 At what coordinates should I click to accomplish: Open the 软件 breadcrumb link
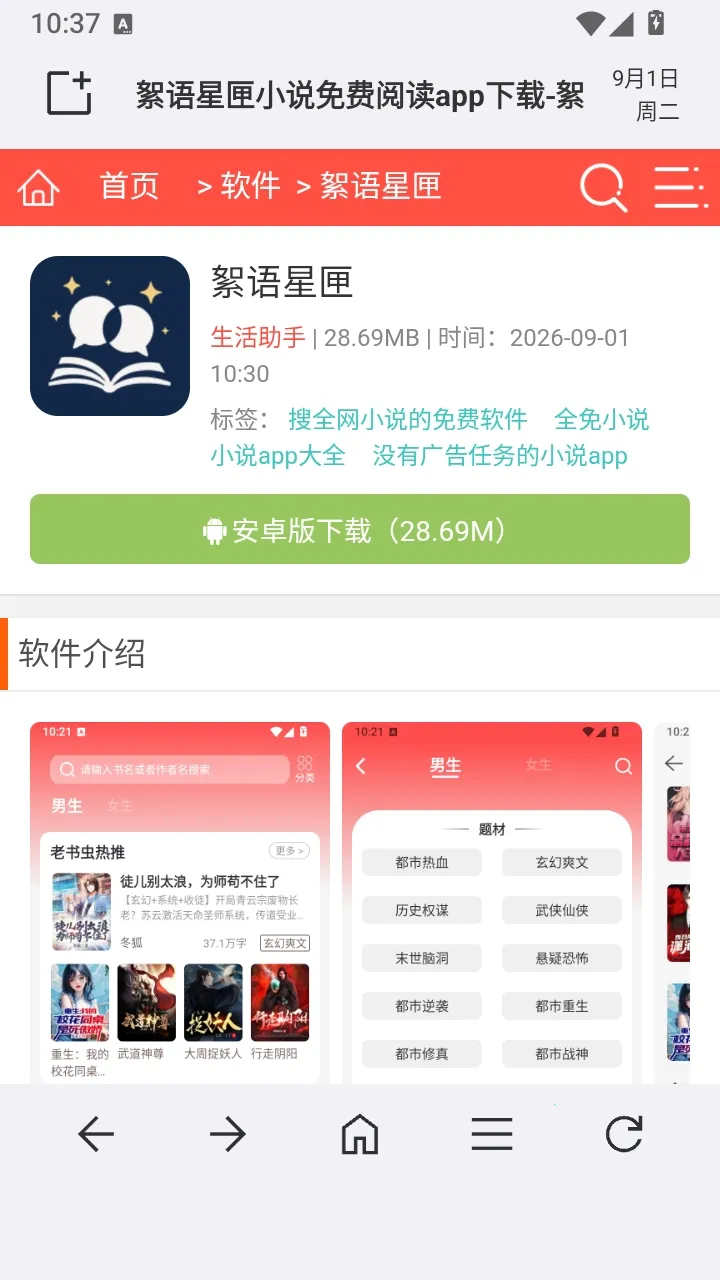point(250,186)
